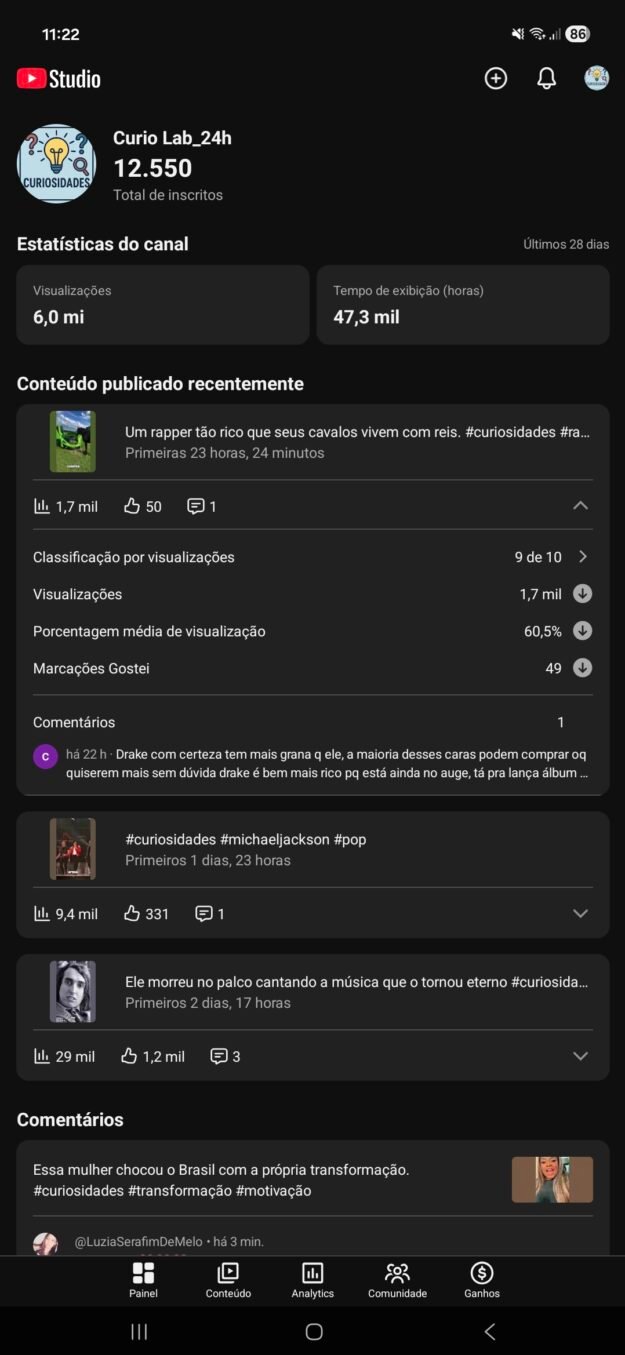Viewport: 625px width, 1355px height.
Task: Open the Visualizações statistics card
Action: tap(162, 305)
